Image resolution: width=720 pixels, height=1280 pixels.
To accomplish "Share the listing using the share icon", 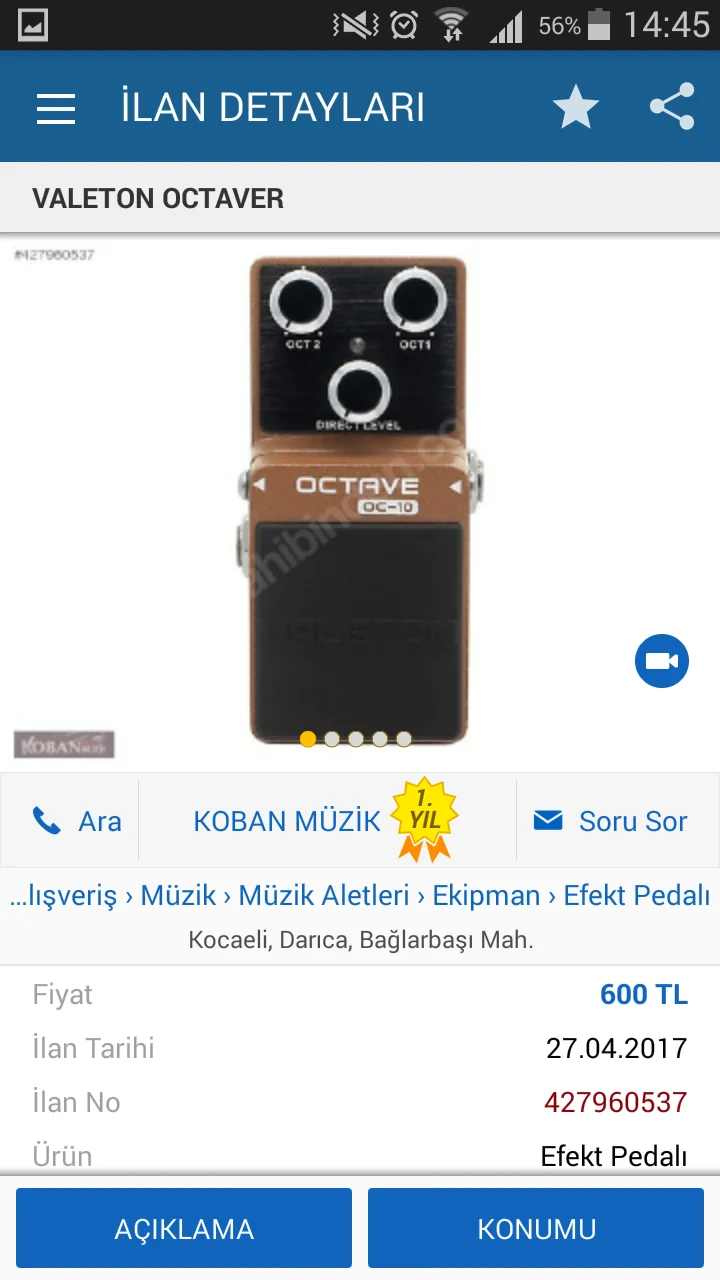I will point(672,106).
